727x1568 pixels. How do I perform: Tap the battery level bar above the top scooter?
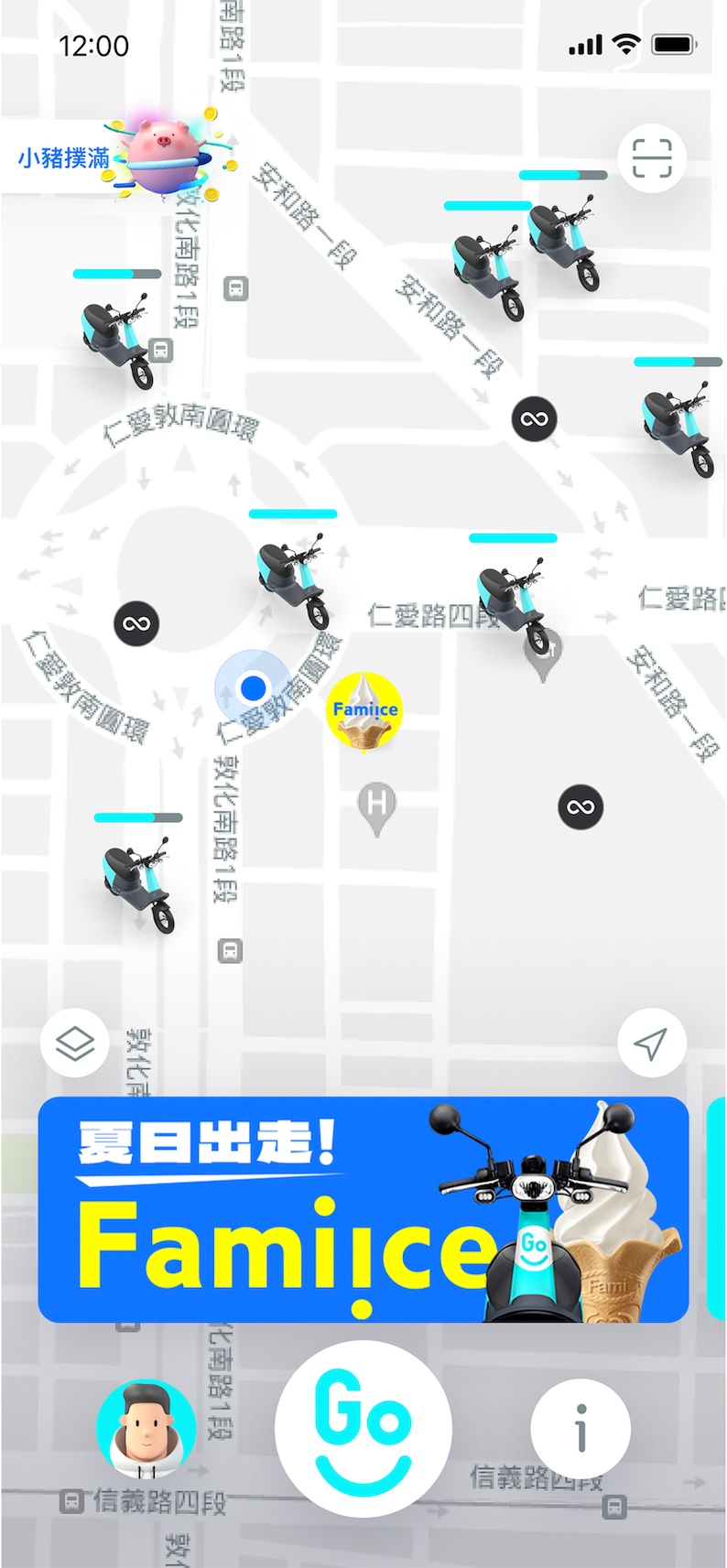564,174
